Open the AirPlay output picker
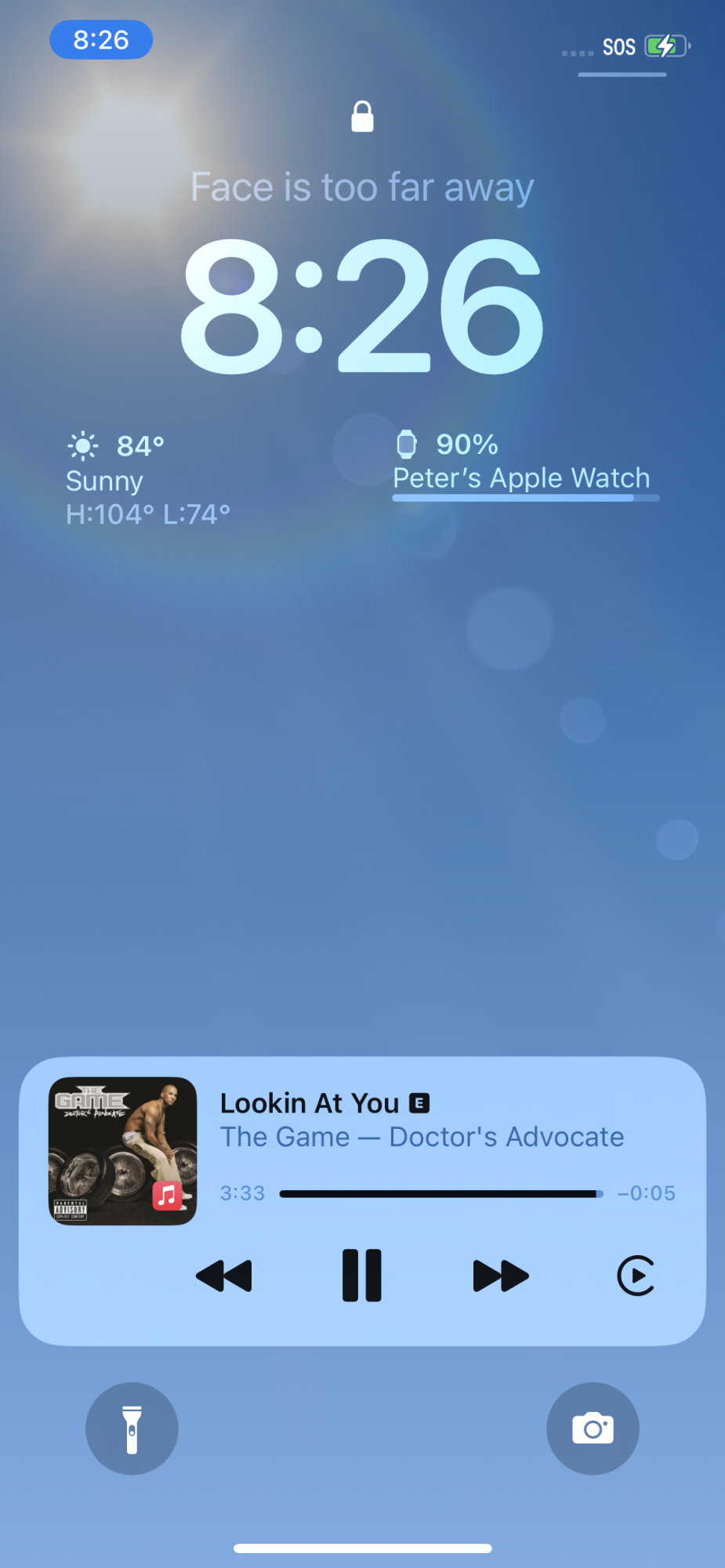The image size is (725, 1568). coord(636,1276)
